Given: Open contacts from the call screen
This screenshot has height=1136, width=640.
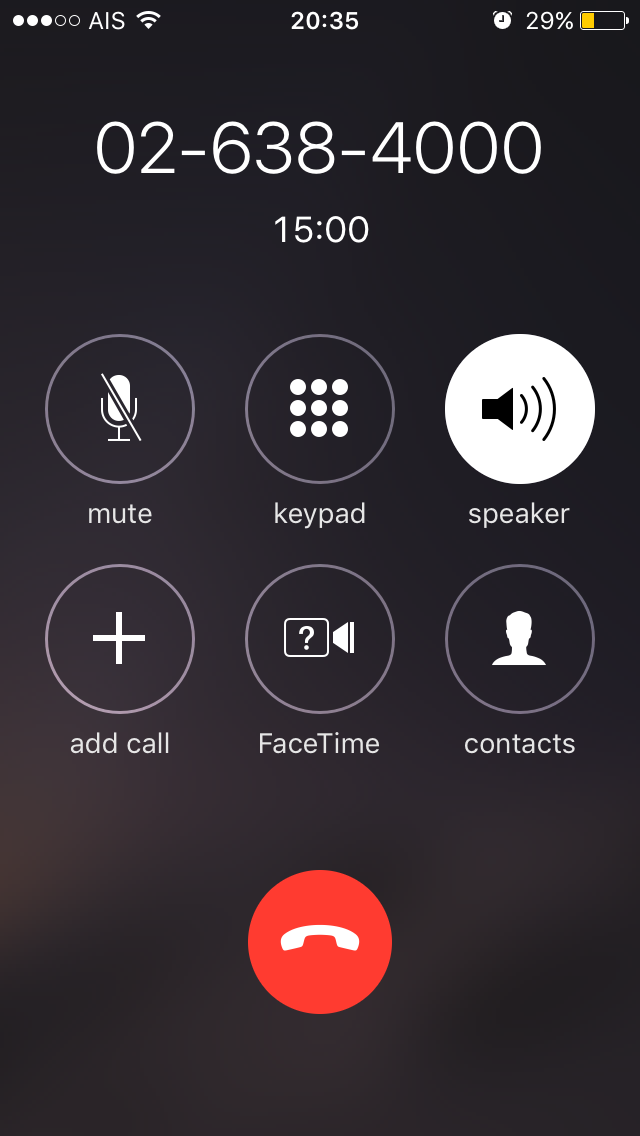Looking at the screenshot, I should 520,638.
